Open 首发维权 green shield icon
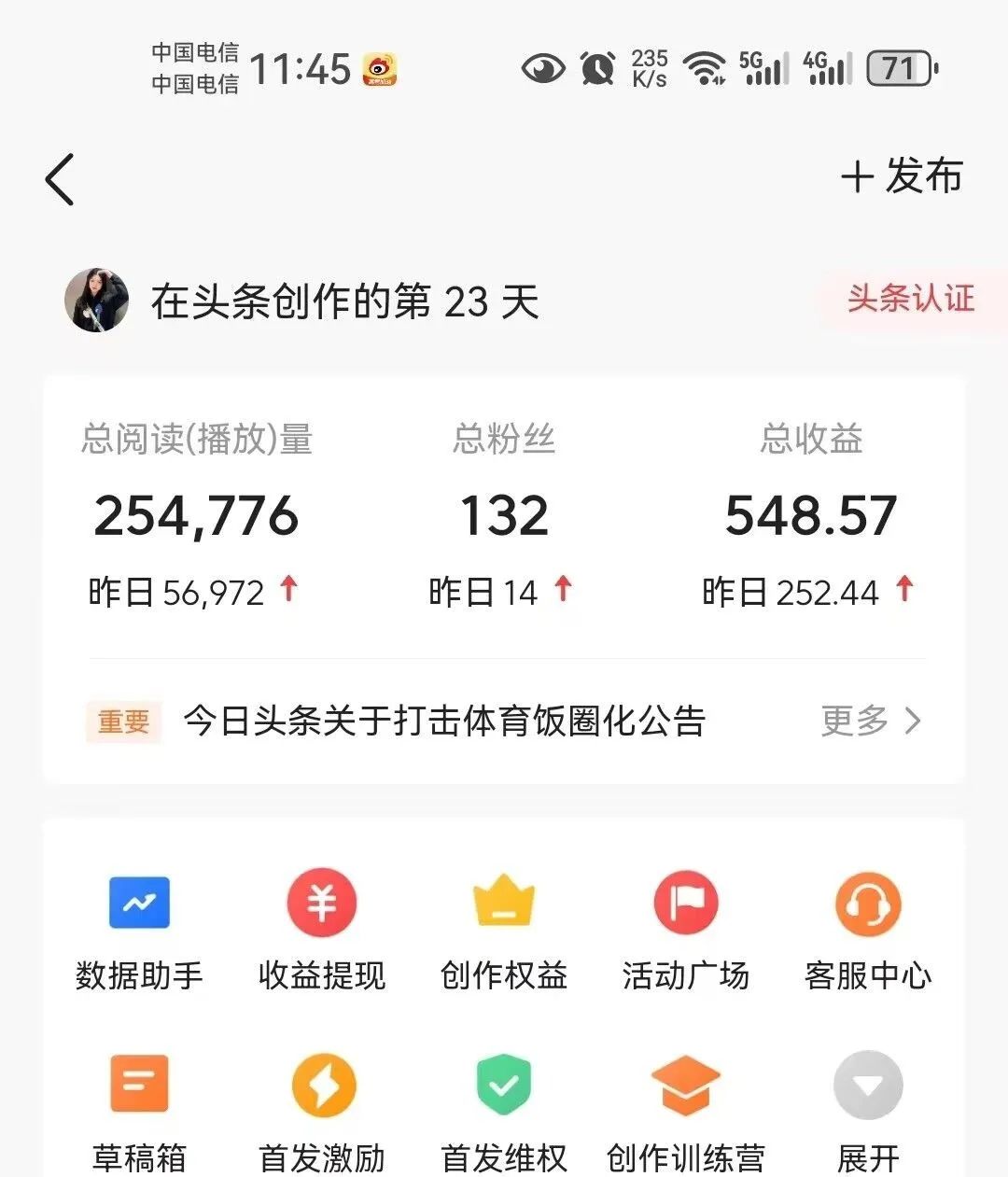The image size is (1008, 1177). pos(503,1085)
